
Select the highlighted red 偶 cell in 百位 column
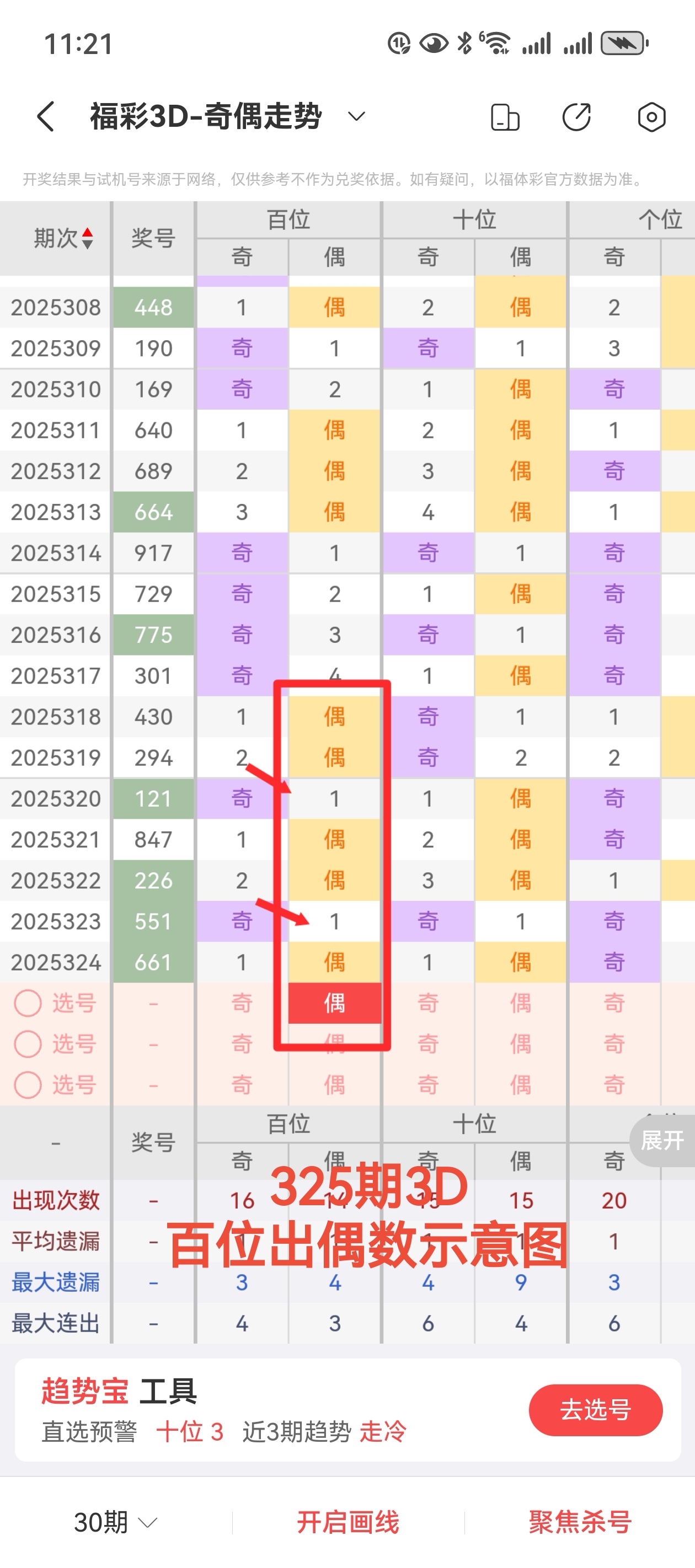tap(333, 1002)
